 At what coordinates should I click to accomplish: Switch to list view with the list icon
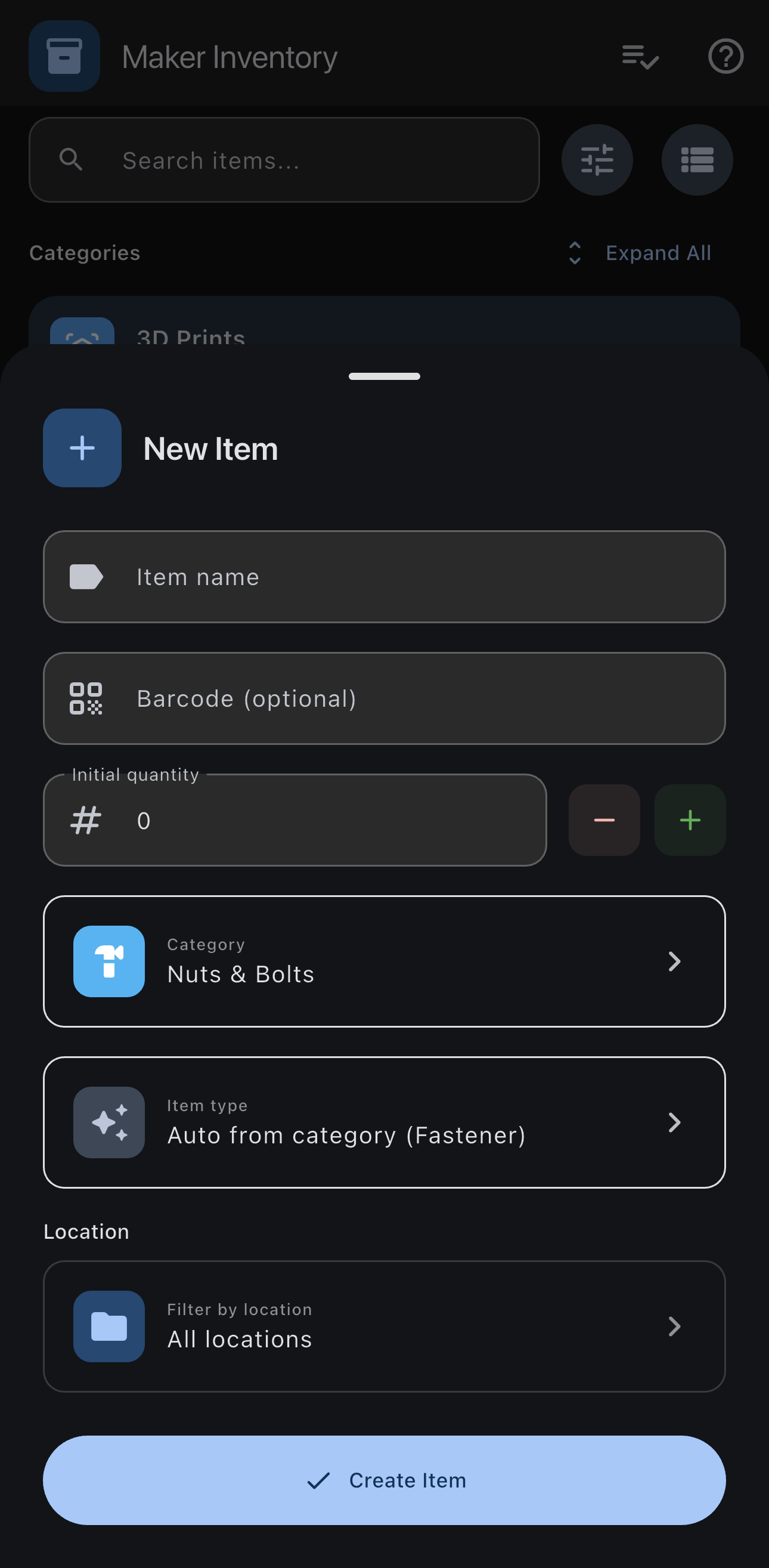coord(697,159)
